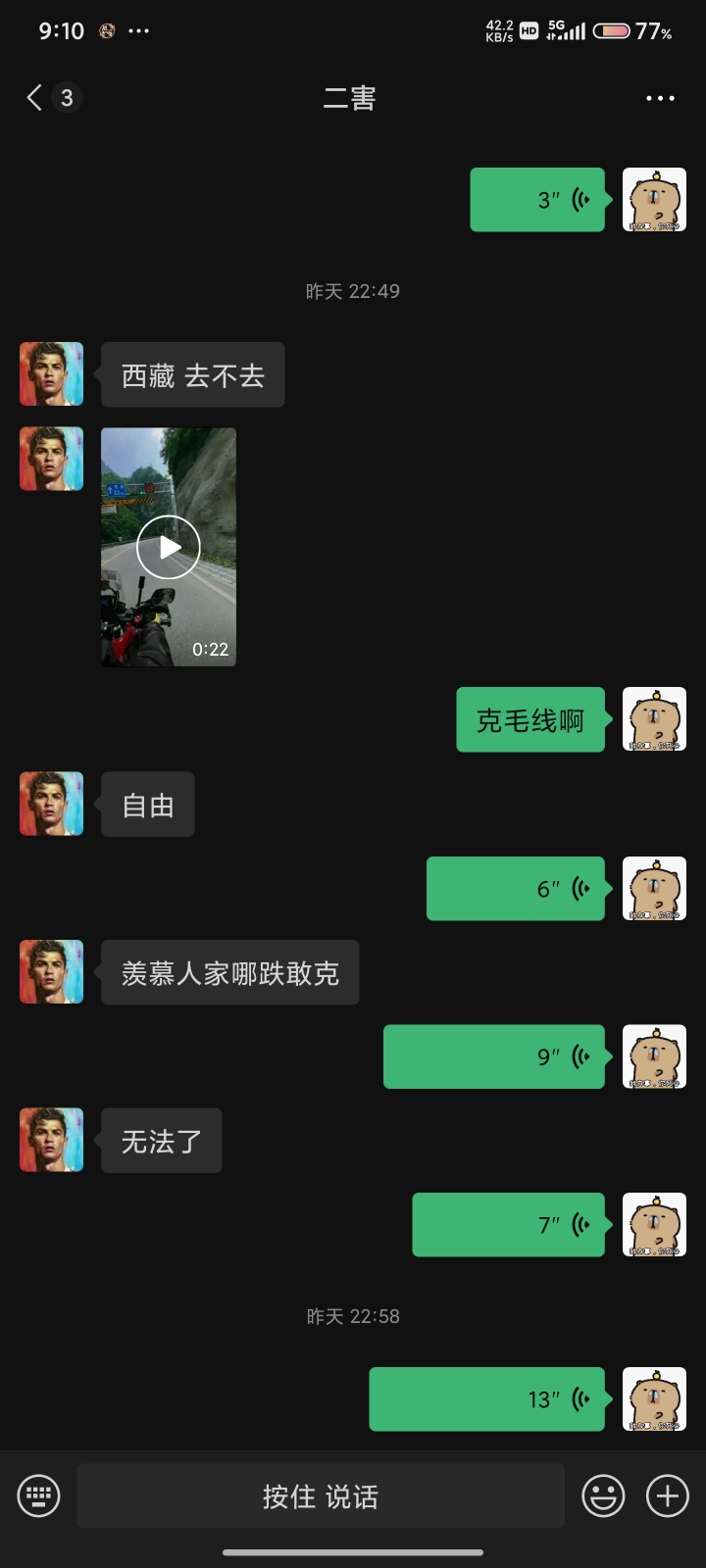The image size is (706, 1568).
Task: Open the contact's avatar next to 西藏 去不去
Action: point(51,373)
